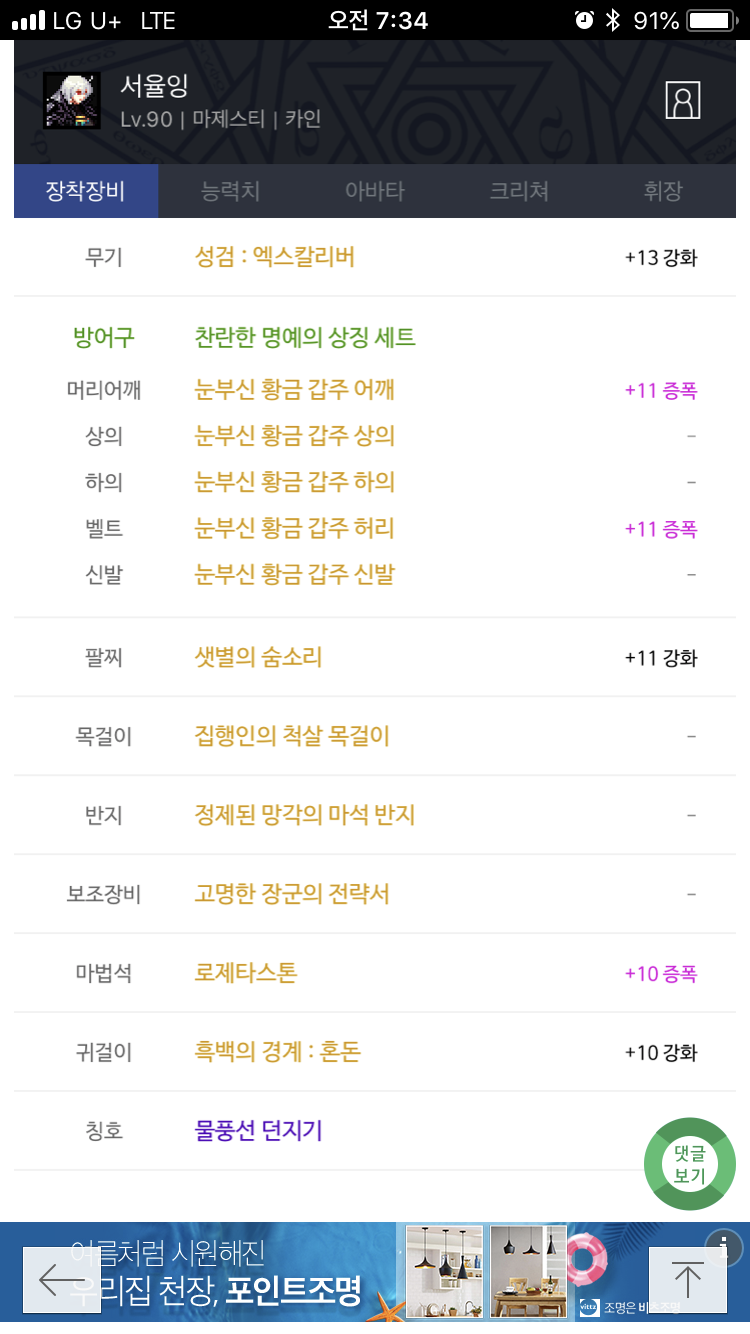The image size is (750, 1334).
Task: Open armor set 찬란한 명예의 상징 세트
Action: (x=304, y=338)
